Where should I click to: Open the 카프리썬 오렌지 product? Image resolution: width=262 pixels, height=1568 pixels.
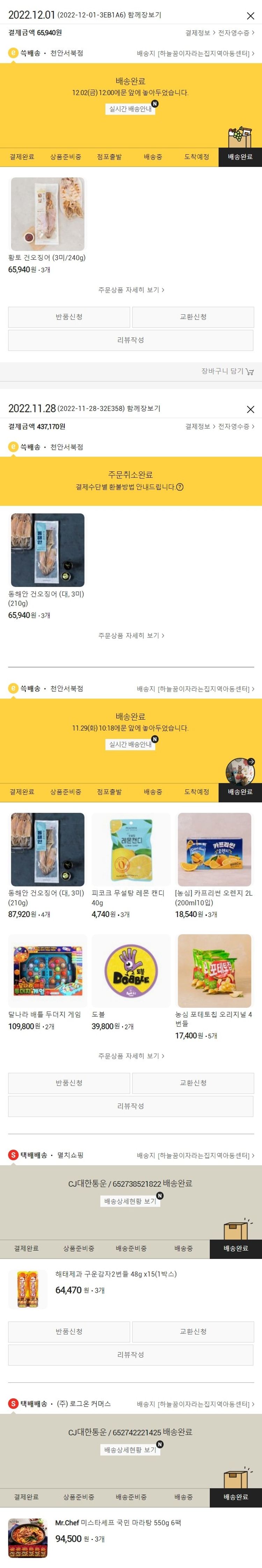[214, 850]
